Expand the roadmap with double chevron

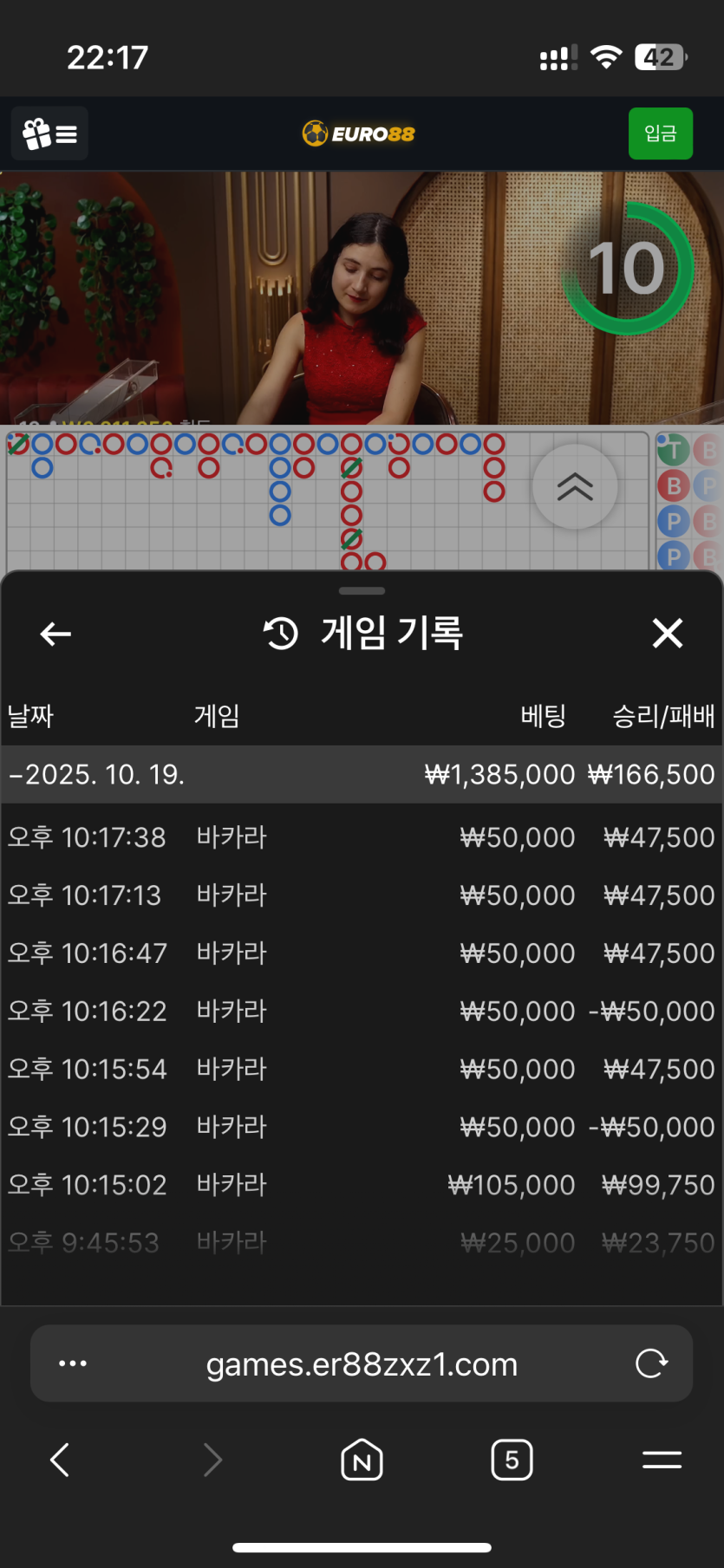(575, 487)
